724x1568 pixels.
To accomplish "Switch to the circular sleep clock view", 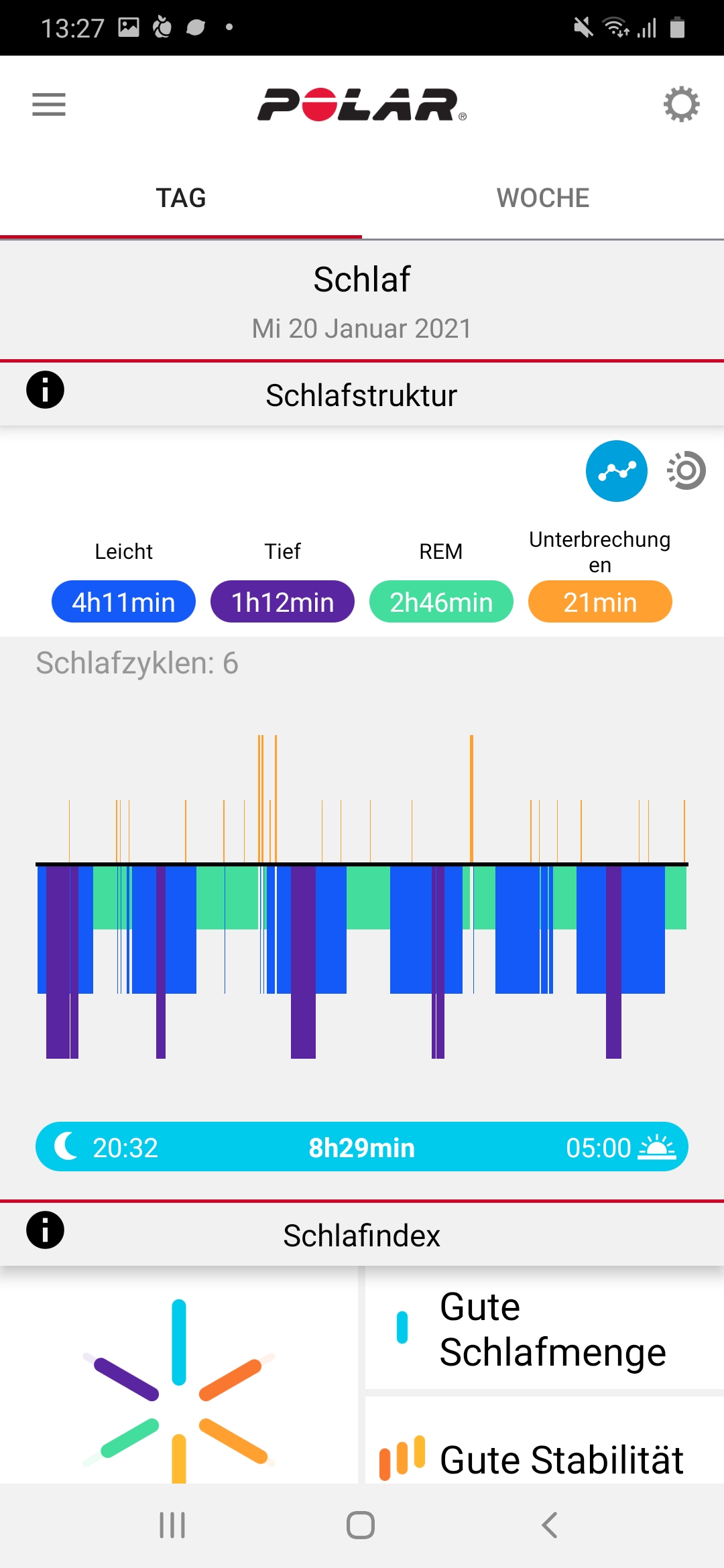I will 686,470.
